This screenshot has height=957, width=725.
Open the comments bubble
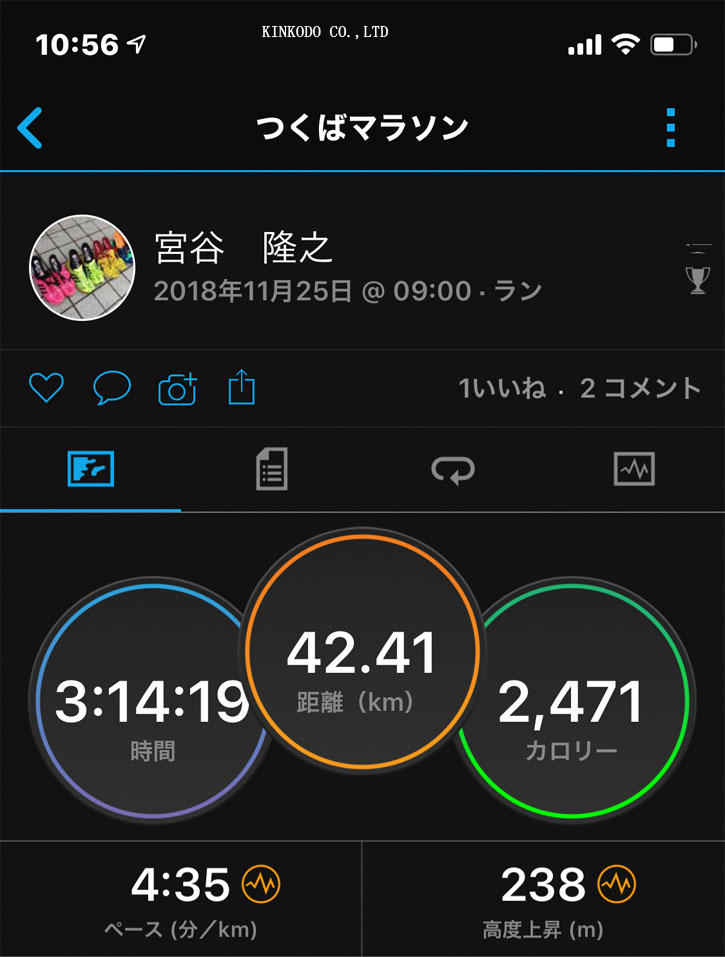tap(112, 388)
